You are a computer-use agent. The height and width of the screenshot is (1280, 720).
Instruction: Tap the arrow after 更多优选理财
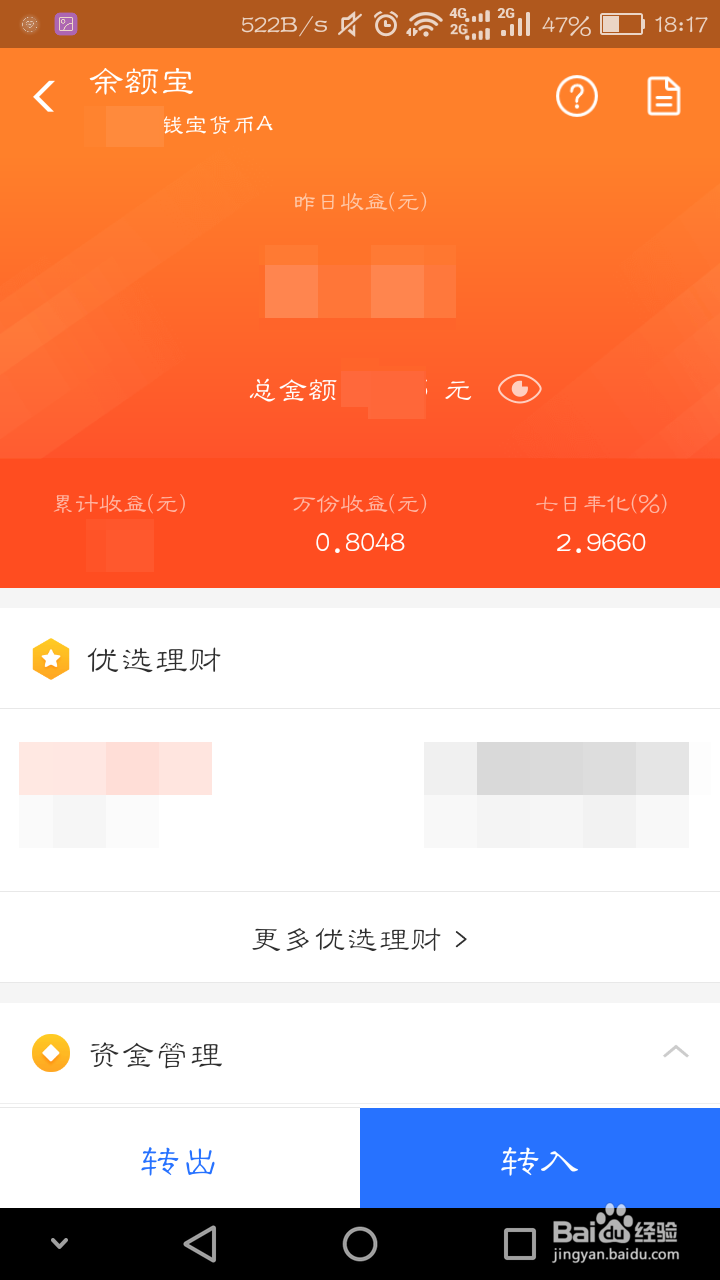[x=461, y=938]
